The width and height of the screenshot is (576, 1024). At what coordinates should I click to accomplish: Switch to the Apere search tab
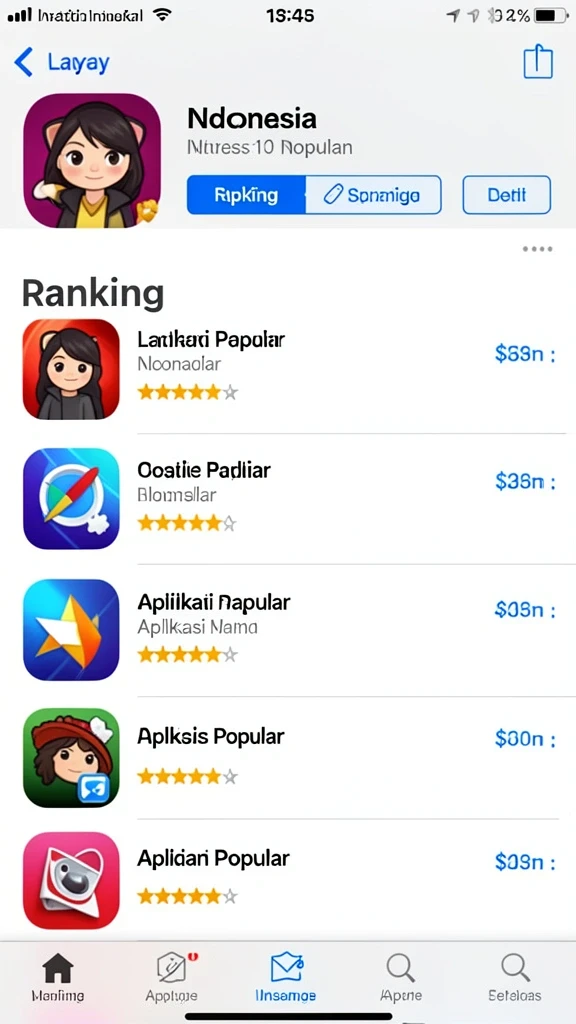[x=401, y=977]
